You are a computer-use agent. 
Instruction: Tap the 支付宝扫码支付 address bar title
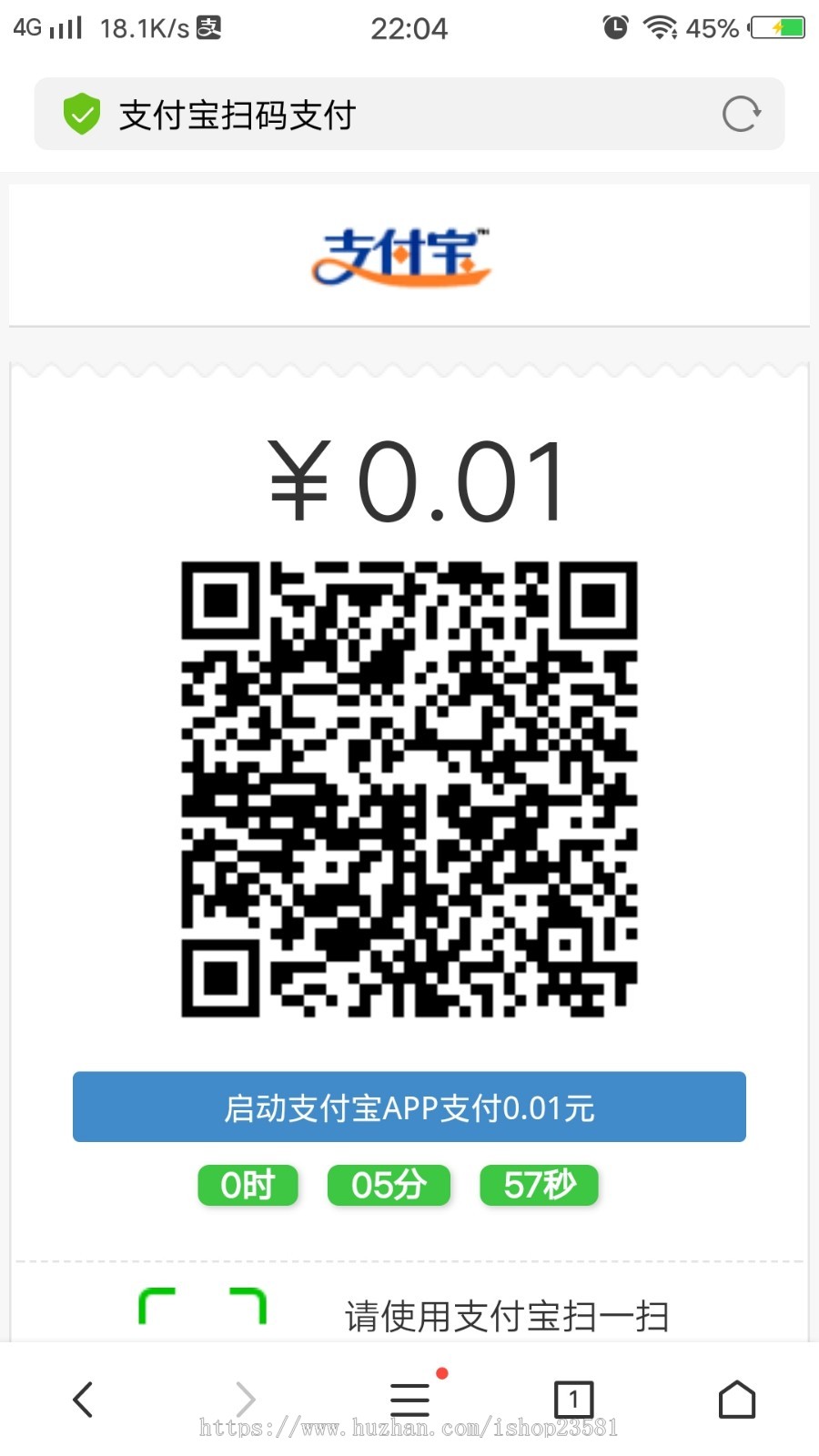[238, 114]
